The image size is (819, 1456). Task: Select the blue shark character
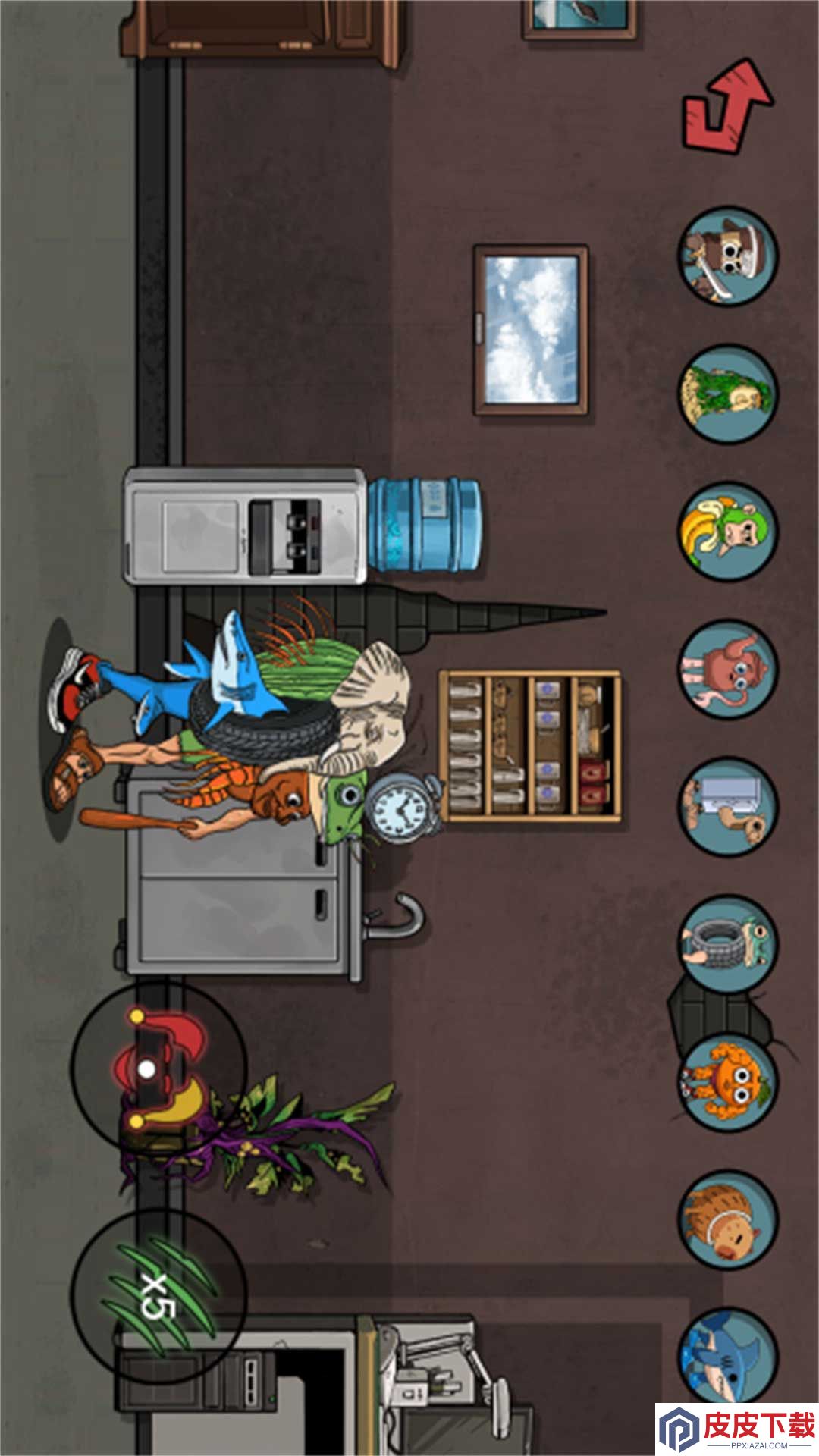pos(728,1357)
